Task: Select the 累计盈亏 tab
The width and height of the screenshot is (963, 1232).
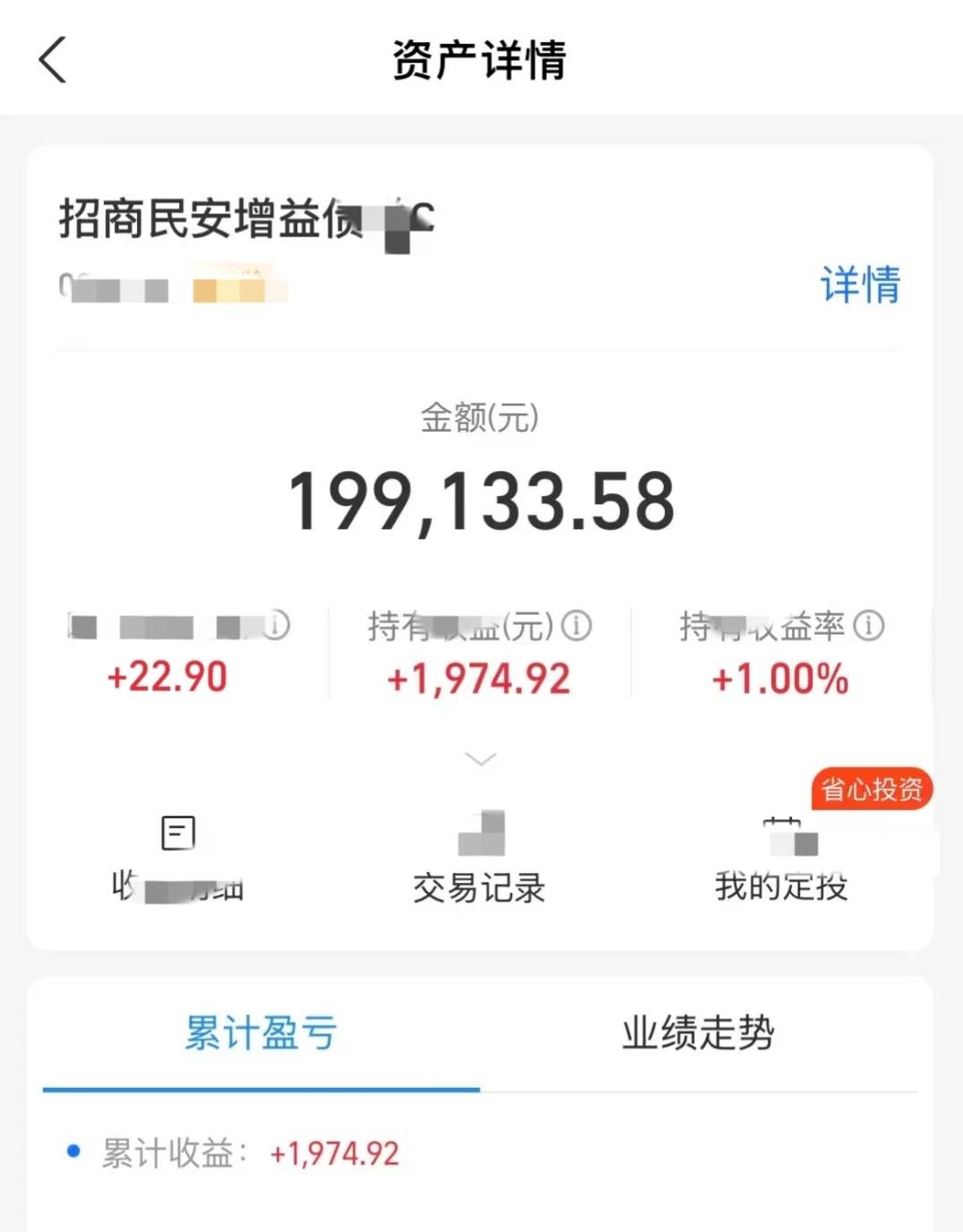Action: click(x=260, y=1034)
